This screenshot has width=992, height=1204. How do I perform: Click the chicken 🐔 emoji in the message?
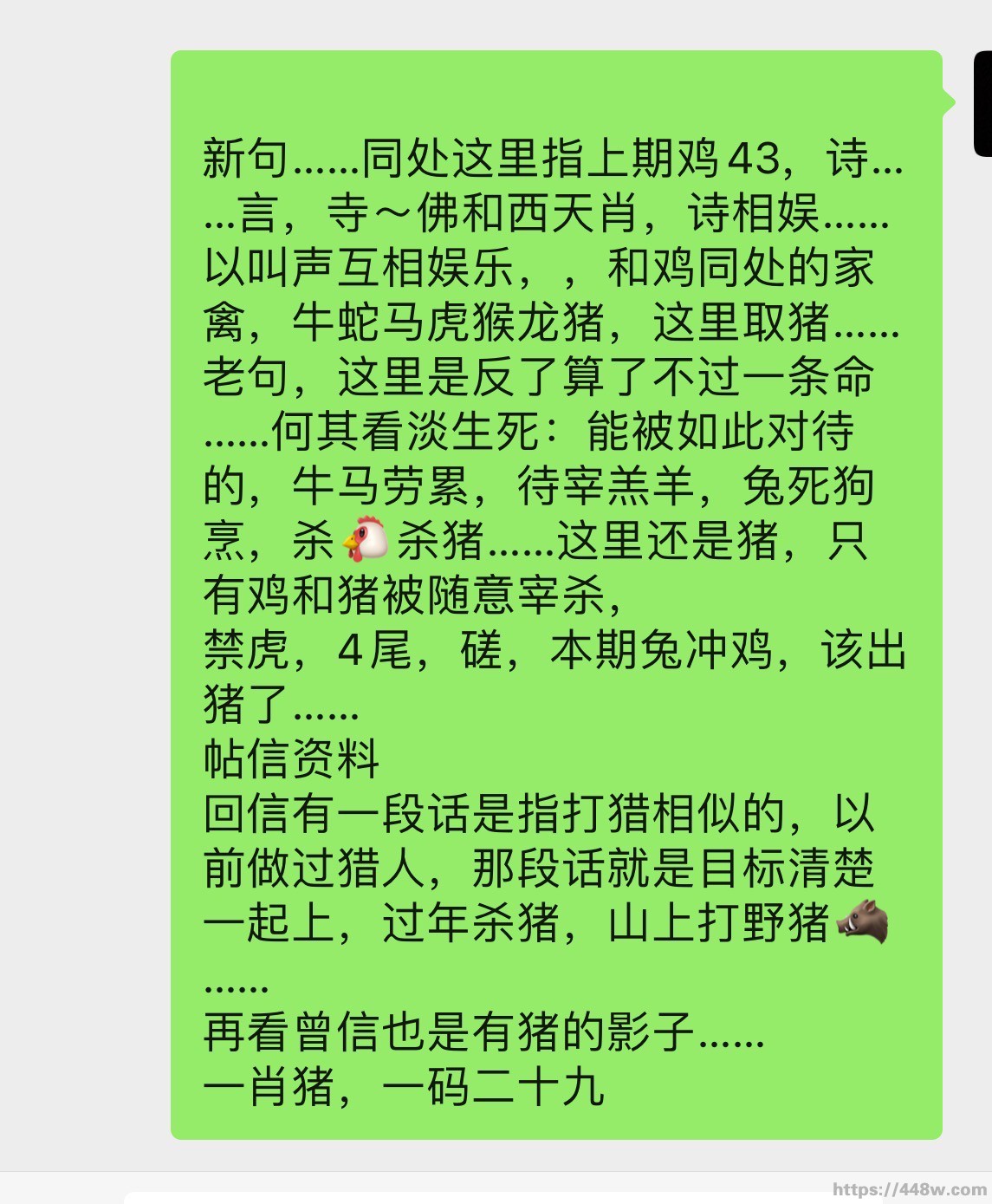click(367, 539)
